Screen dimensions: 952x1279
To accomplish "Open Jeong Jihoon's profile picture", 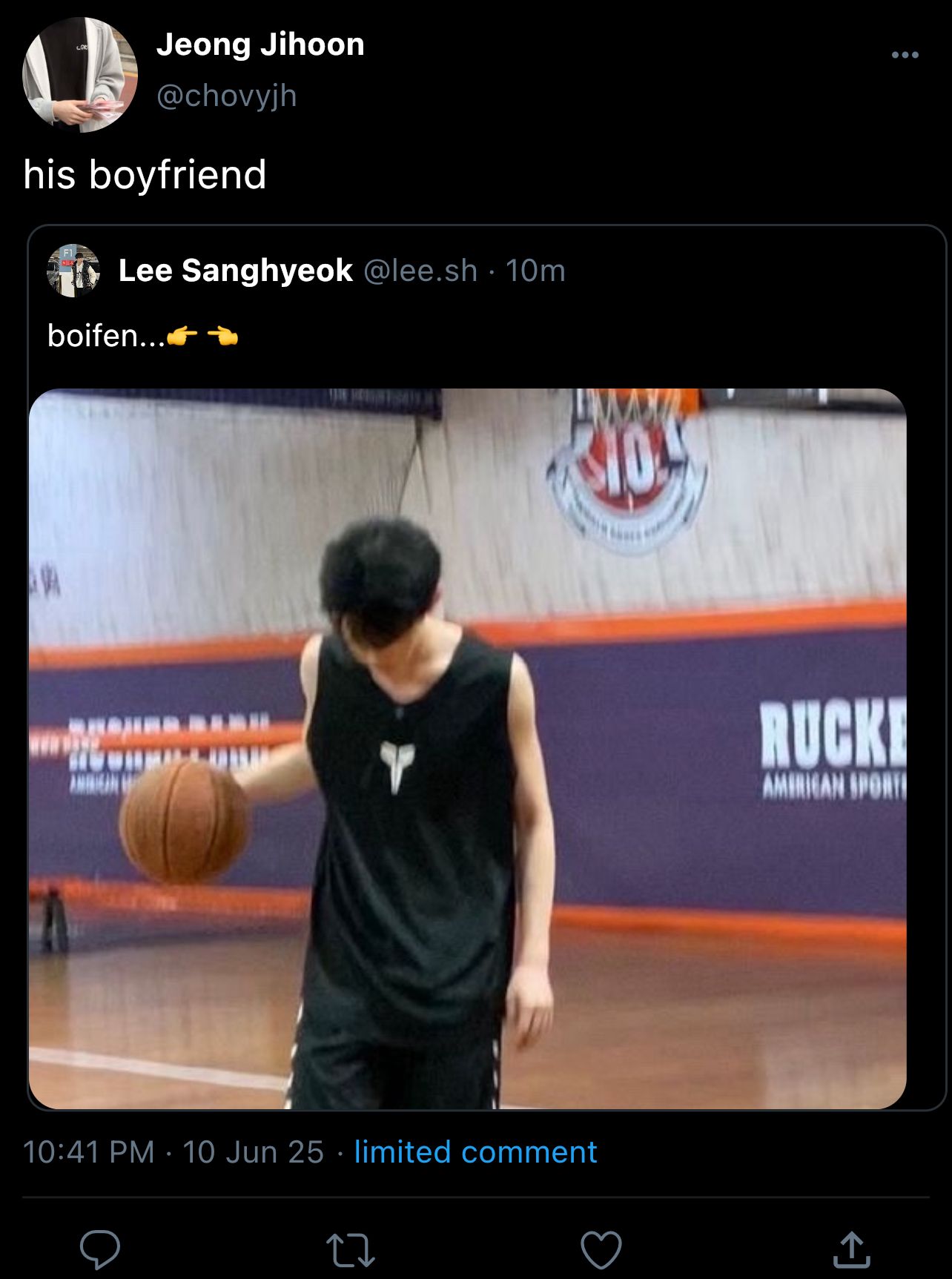I will [x=80, y=75].
